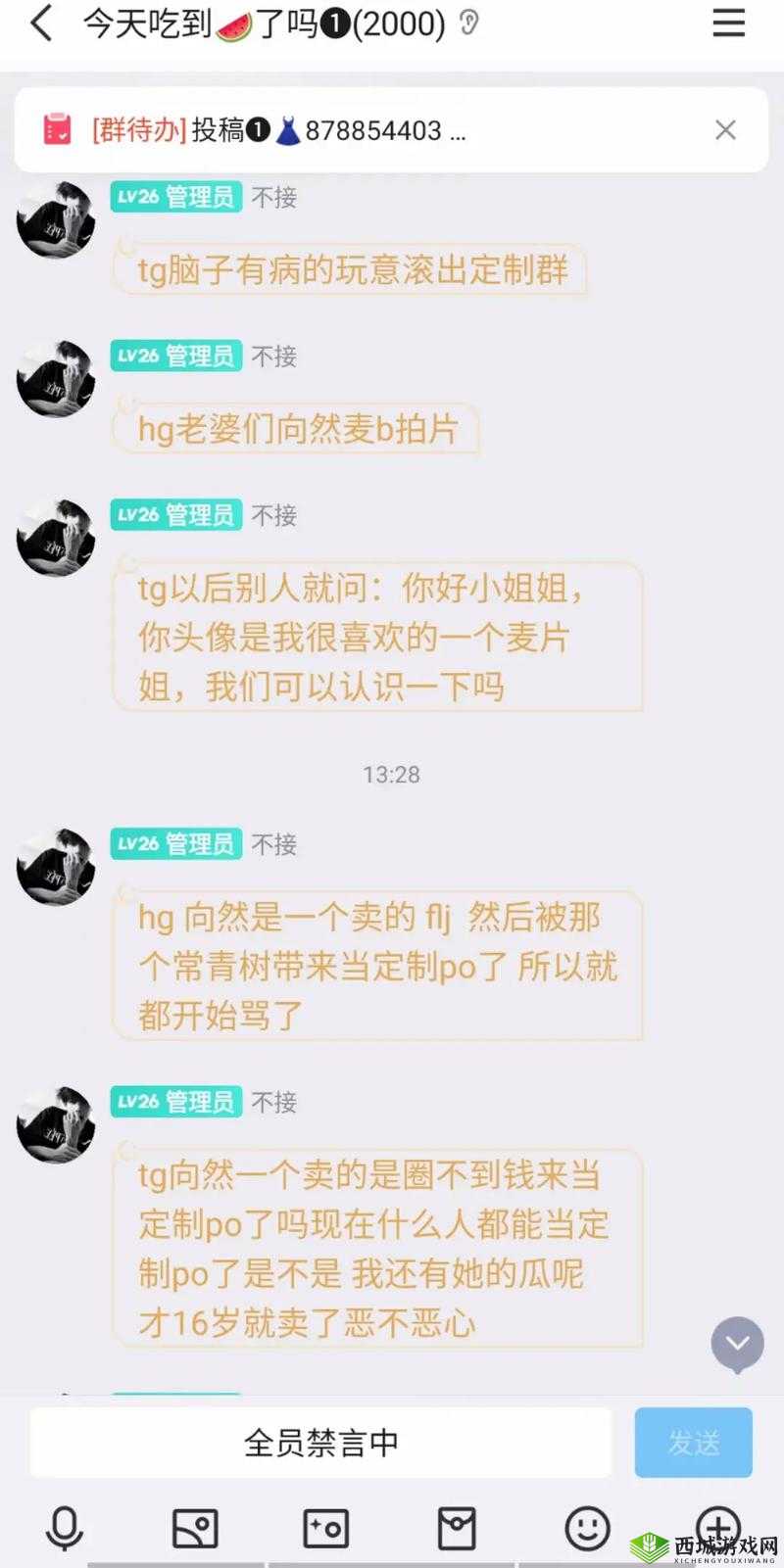Tap the 管理员 admin badge
The height and width of the screenshot is (1568, 784).
pyautogui.click(x=199, y=1101)
